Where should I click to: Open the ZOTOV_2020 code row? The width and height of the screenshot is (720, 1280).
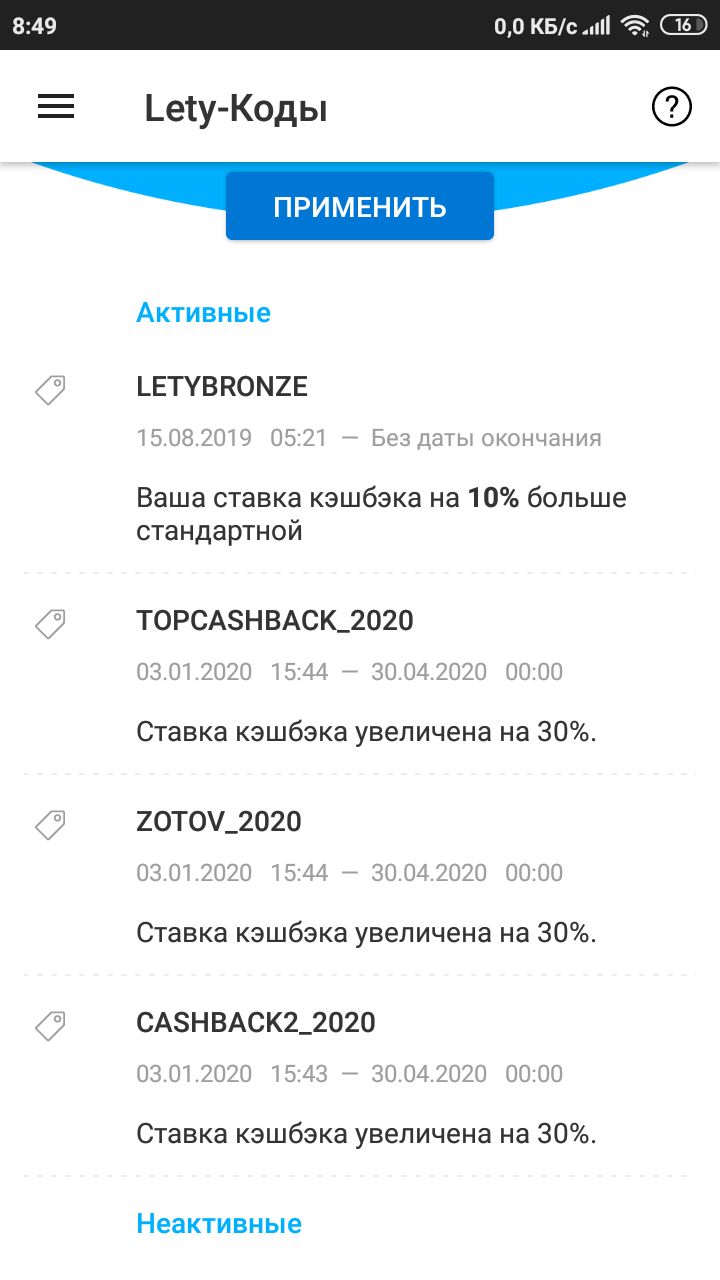[x=360, y=875]
